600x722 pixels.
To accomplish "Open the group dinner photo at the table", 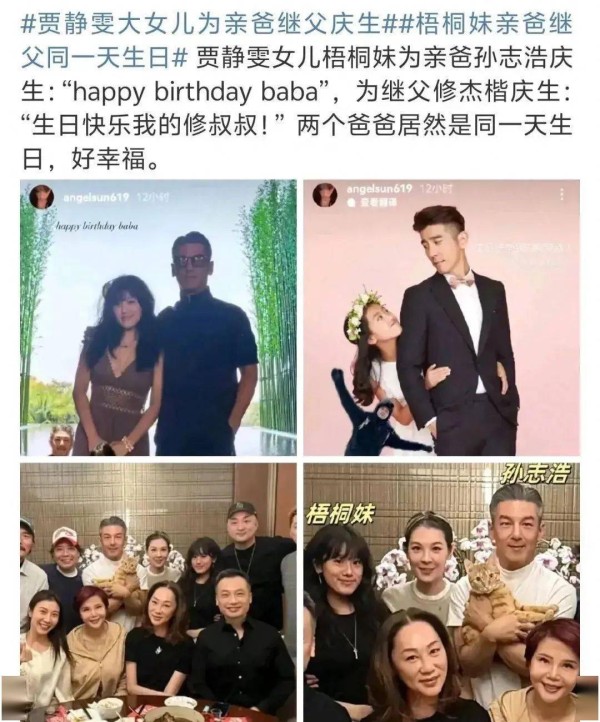I will [158, 592].
